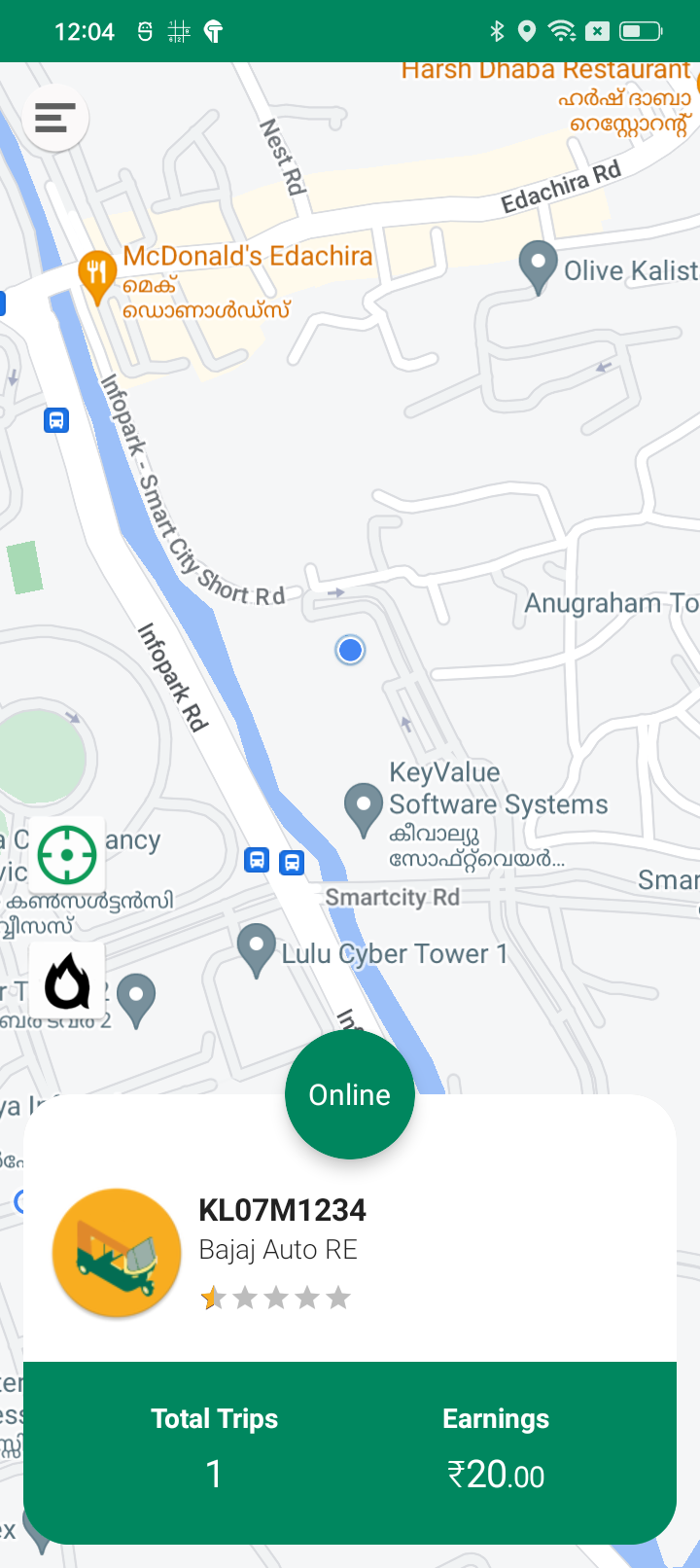Select KeyValue Software Systems map pin

[x=364, y=807]
